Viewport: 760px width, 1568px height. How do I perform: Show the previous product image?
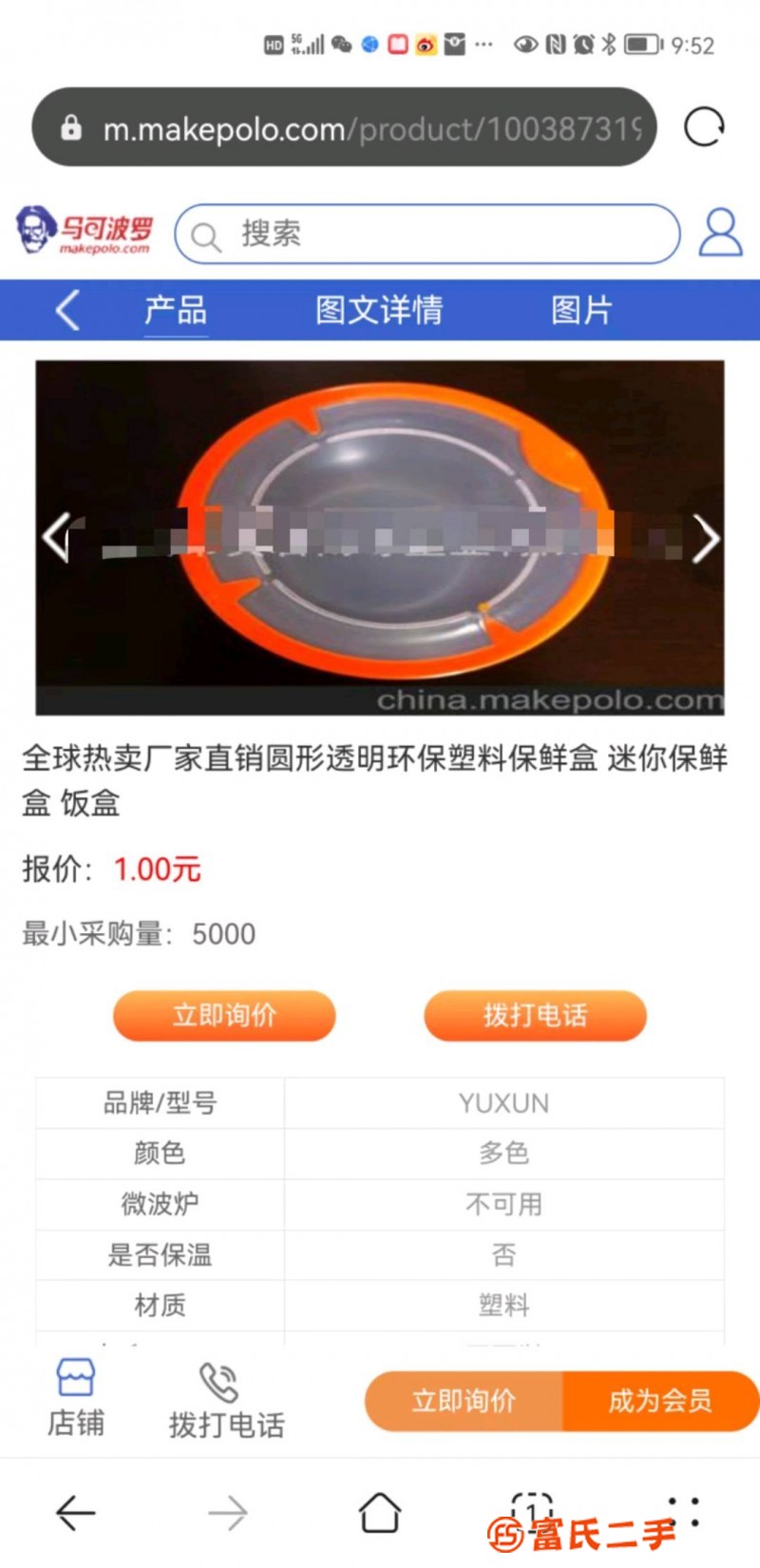(57, 538)
